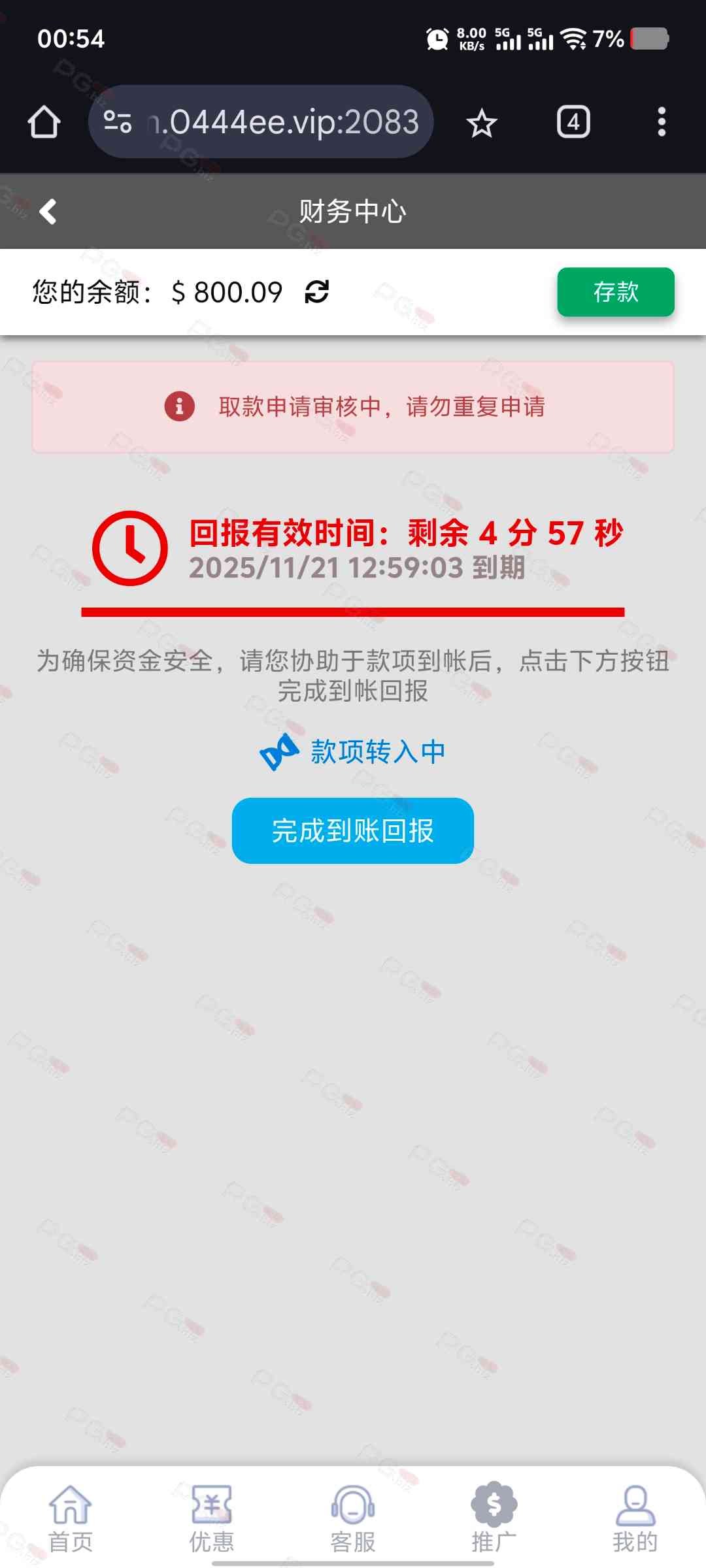
Task: Open the browser home page
Action: coord(44,122)
